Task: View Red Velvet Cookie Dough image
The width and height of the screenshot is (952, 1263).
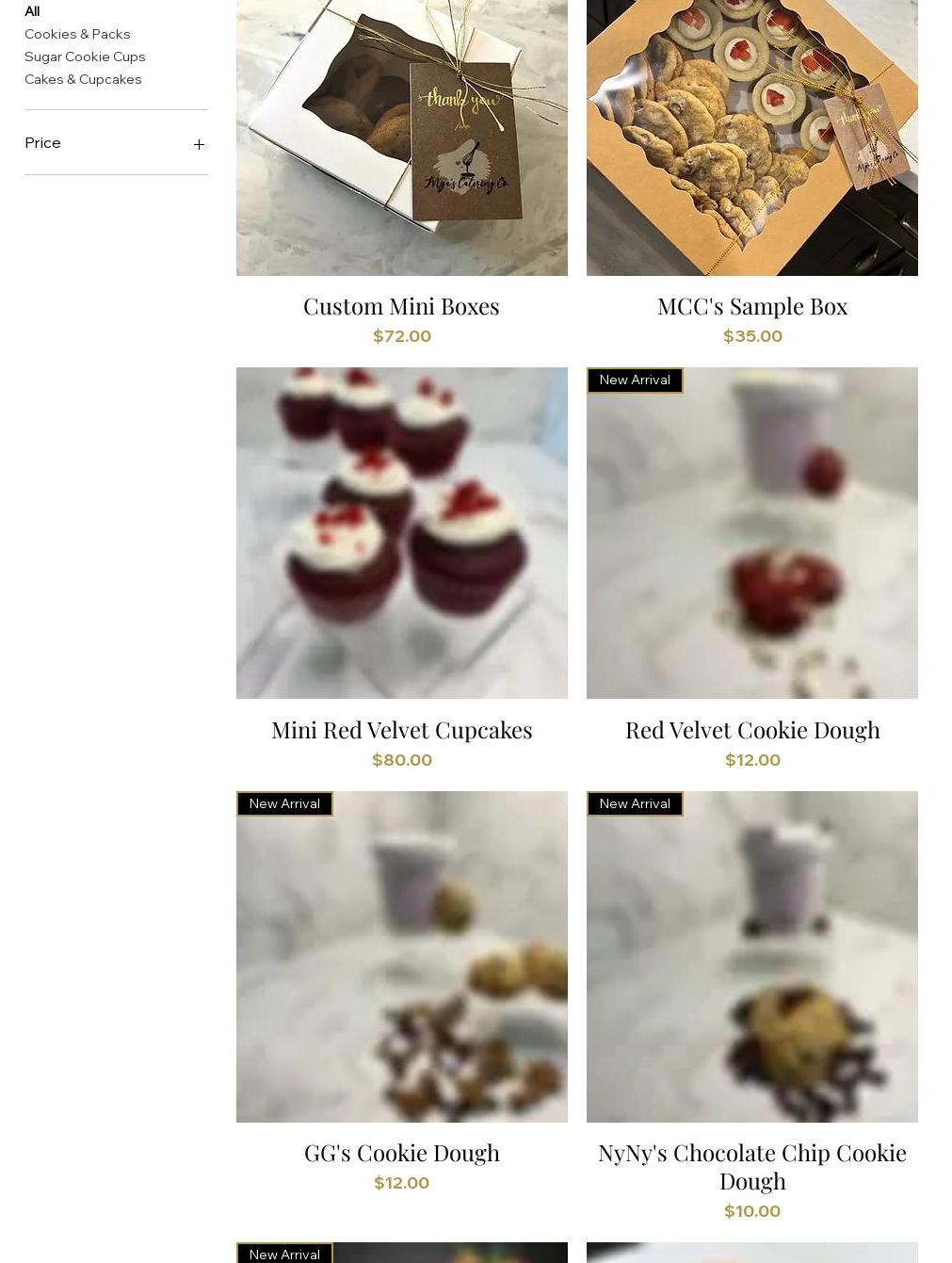Action: click(x=751, y=532)
